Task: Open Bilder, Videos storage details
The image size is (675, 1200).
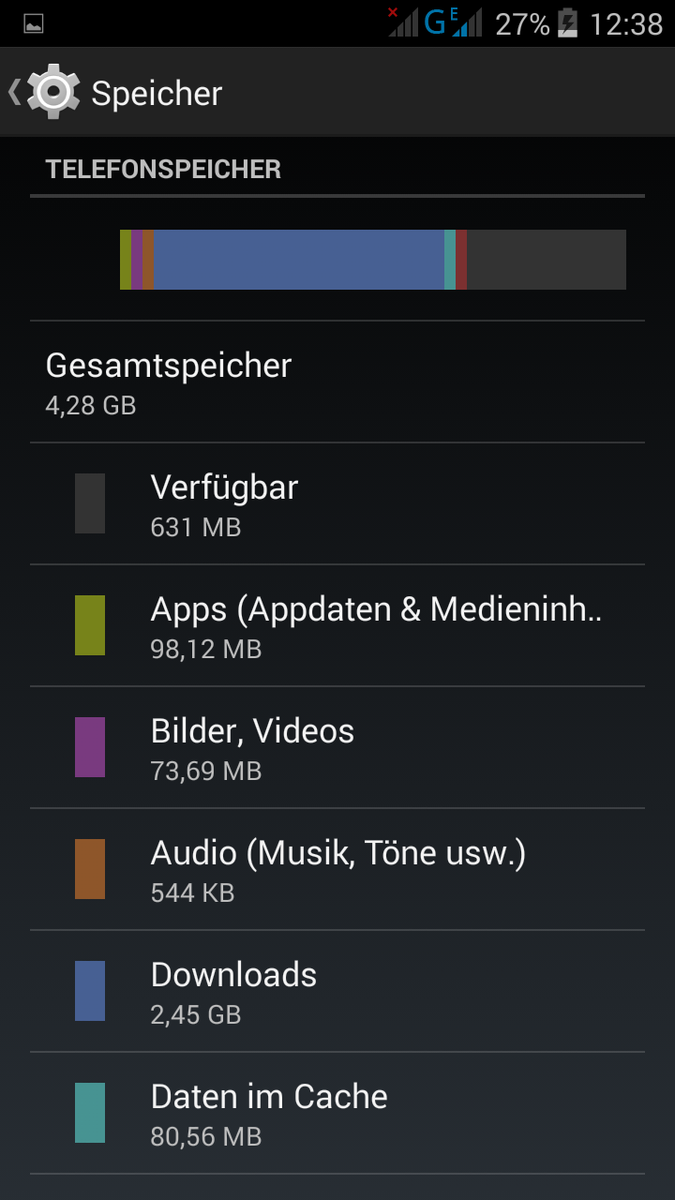Action: click(337, 748)
